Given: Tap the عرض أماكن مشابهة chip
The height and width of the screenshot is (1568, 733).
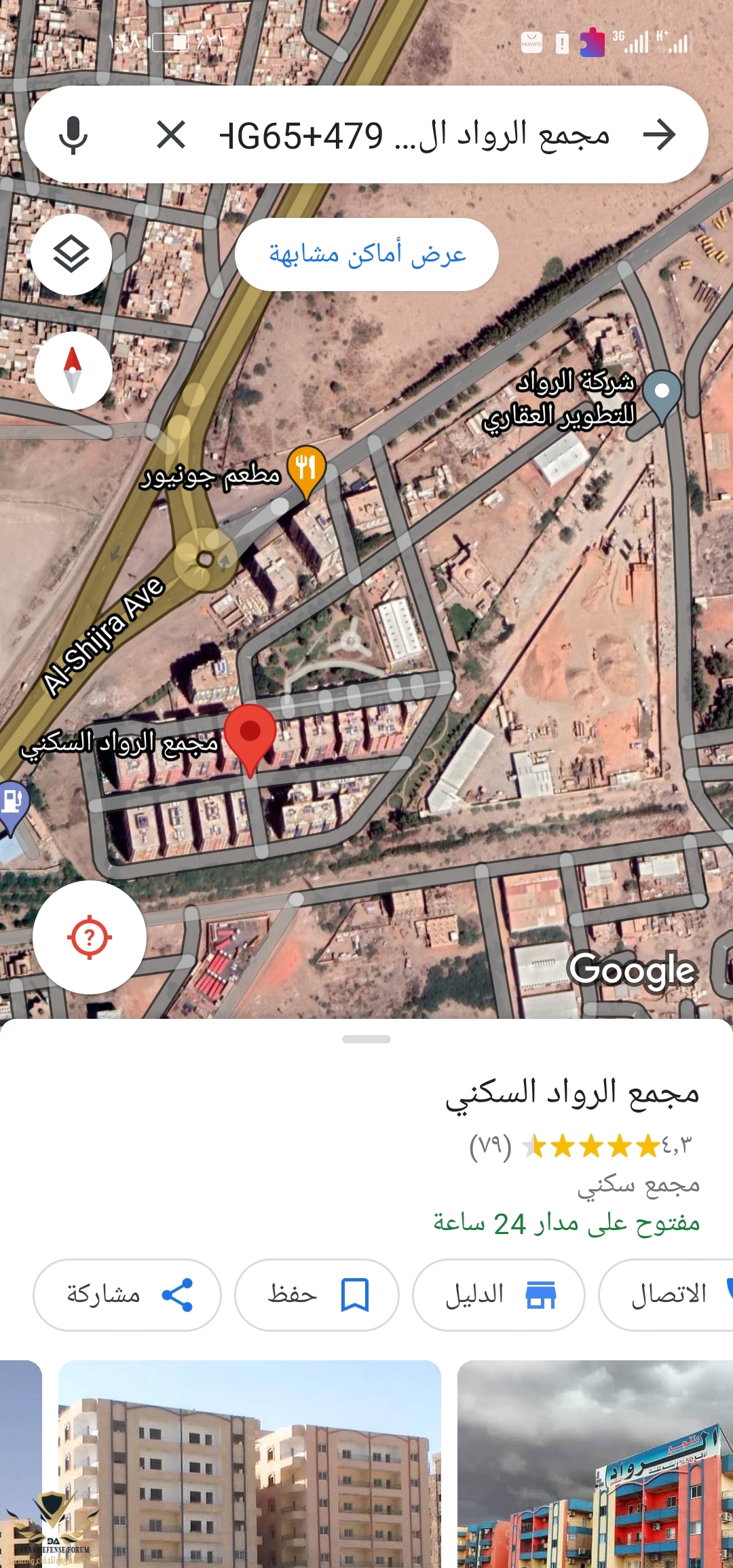Looking at the screenshot, I should tap(366, 255).
